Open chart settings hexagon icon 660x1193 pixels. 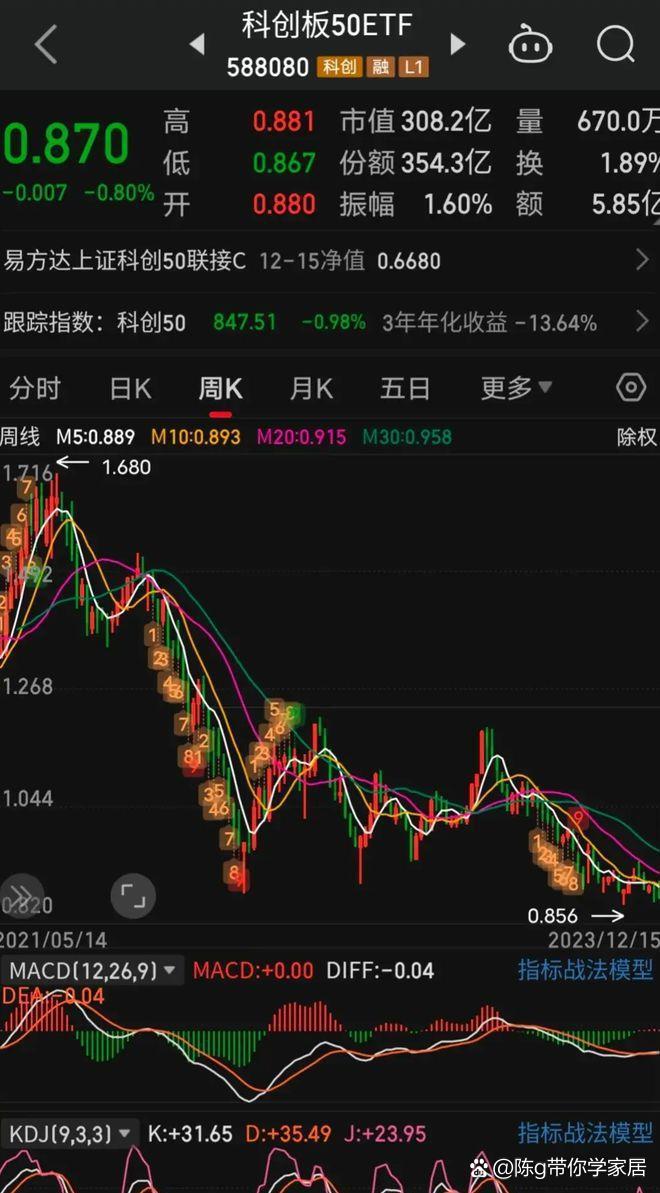630,388
